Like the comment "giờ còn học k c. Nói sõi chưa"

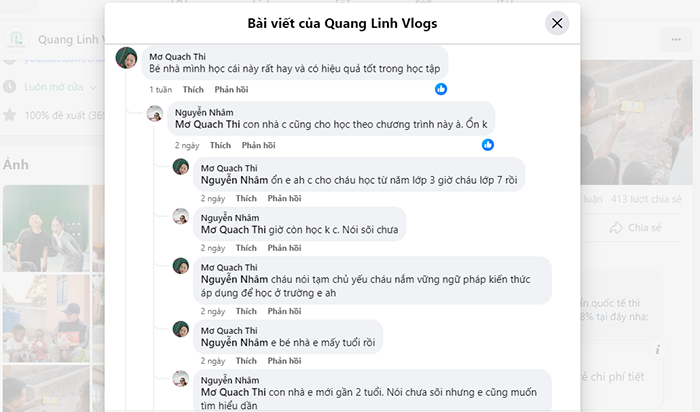coord(245,247)
